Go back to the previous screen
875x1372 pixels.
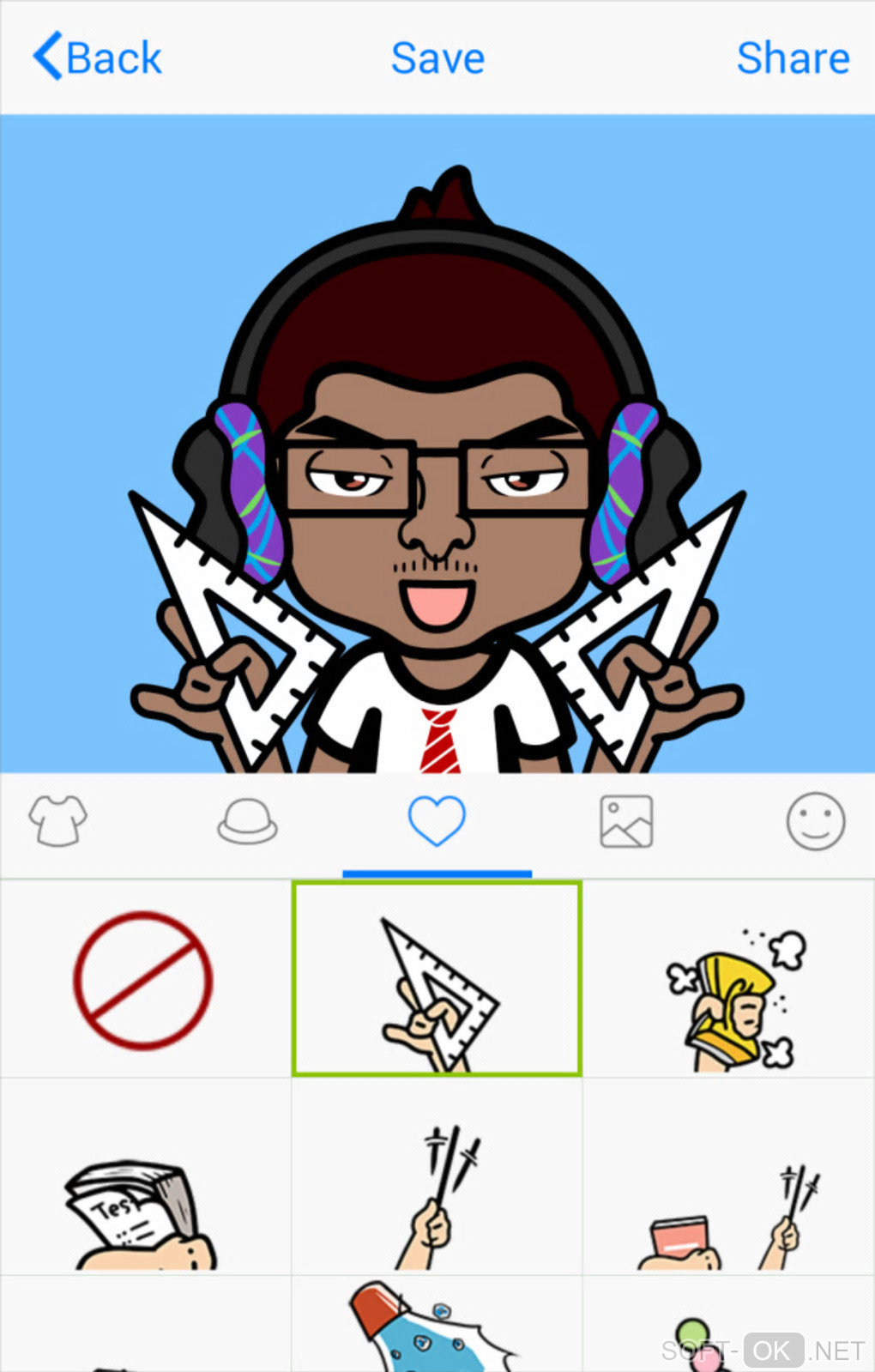click(97, 57)
